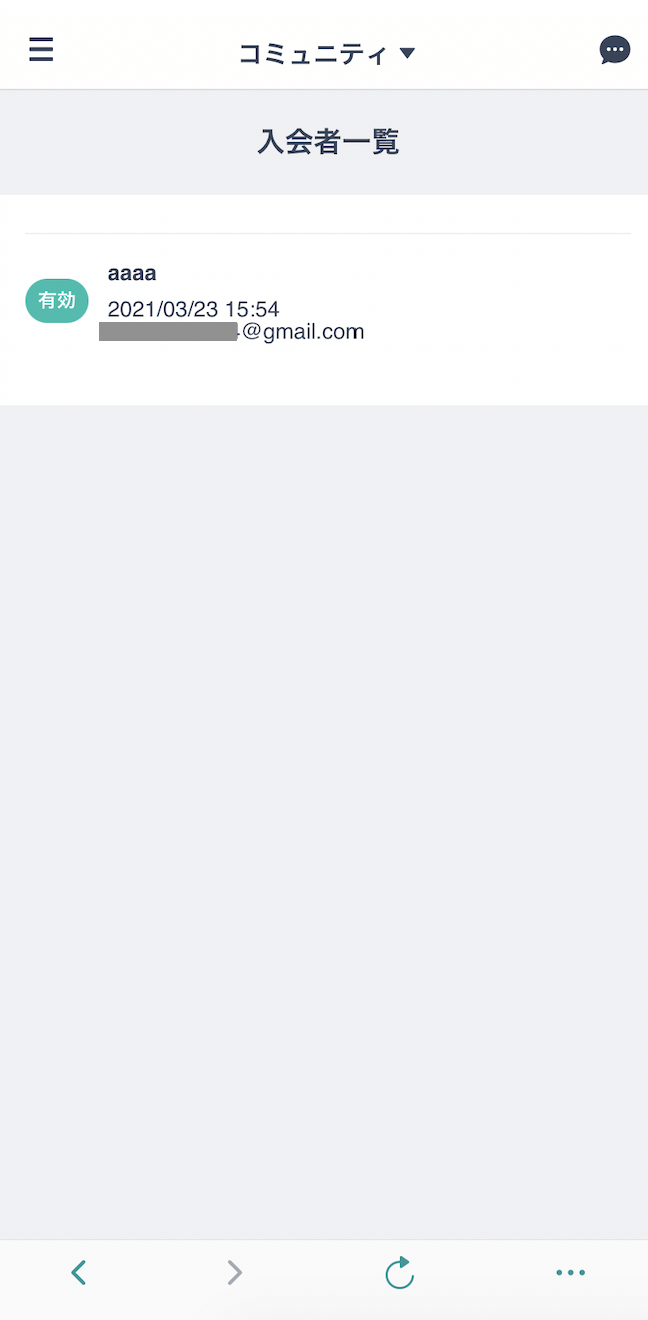648x1320 pixels.
Task: Open the hamburger drawer menu
Action: pos(41,49)
